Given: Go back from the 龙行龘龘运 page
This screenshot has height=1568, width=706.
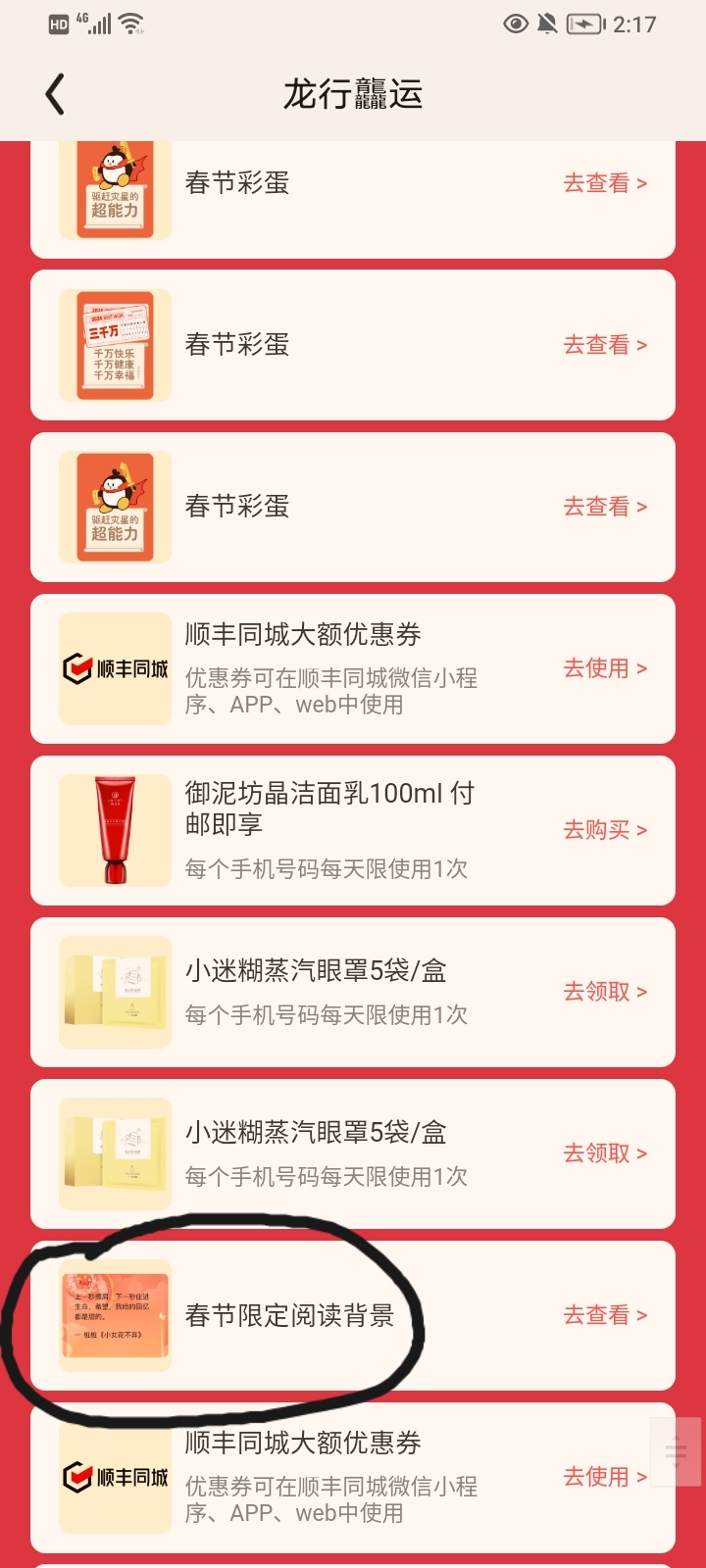Looking at the screenshot, I should pos(55,94).
